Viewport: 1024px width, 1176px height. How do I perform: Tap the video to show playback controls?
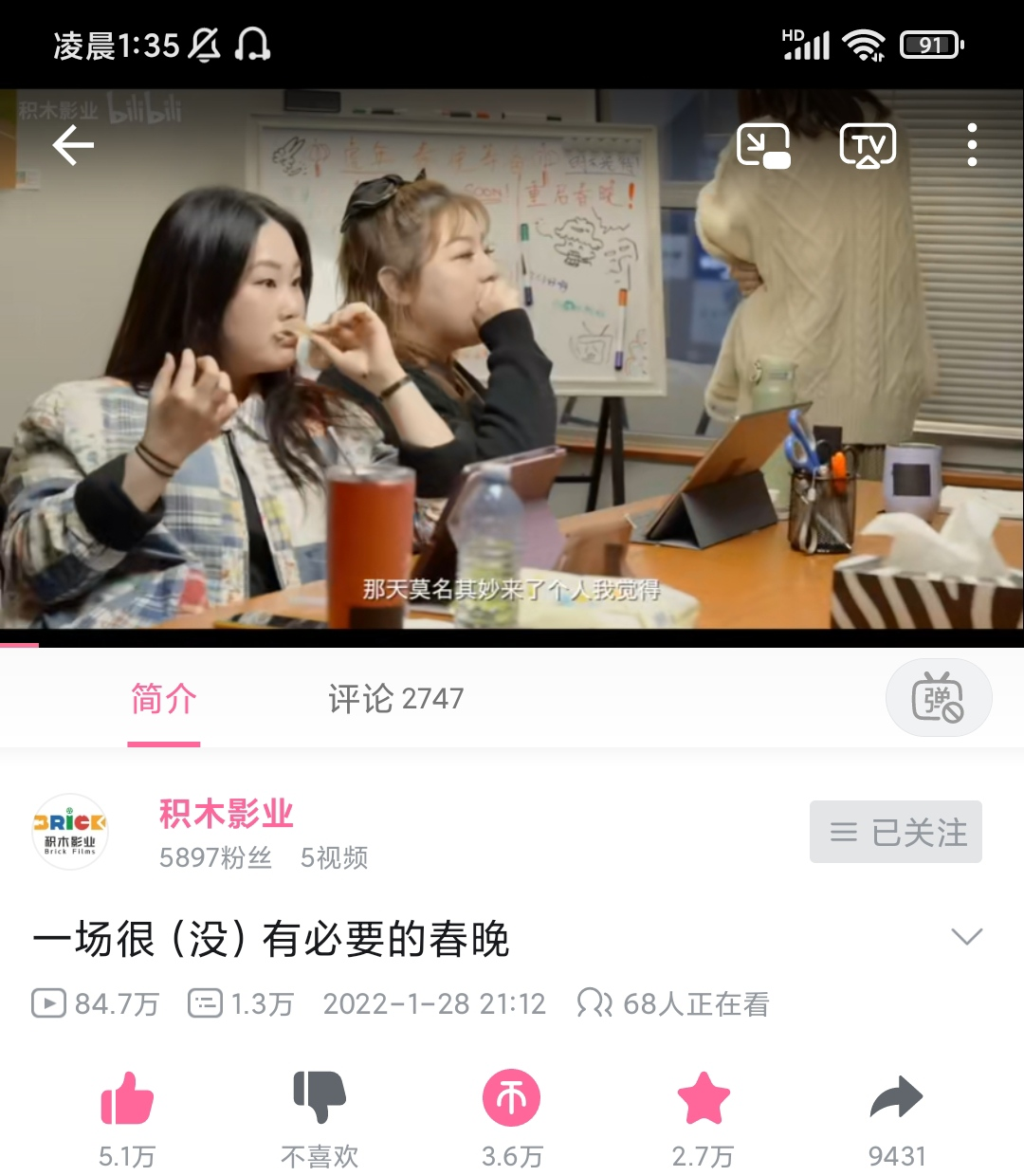click(x=512, y=379)
